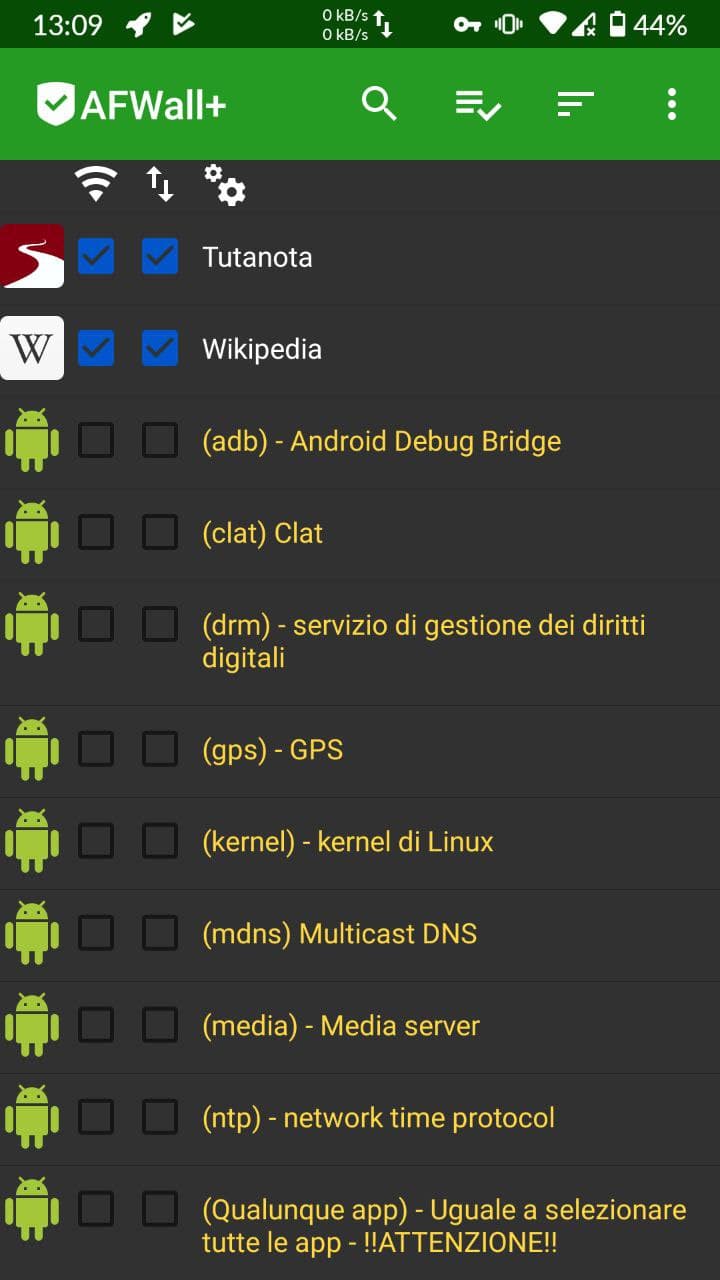Image resolution: width=720 pixels, height=1280 pixels.
Task: Enable Wi-Fi for (adb) Android Debug Bridge
Action: click(x=96, y=441)
